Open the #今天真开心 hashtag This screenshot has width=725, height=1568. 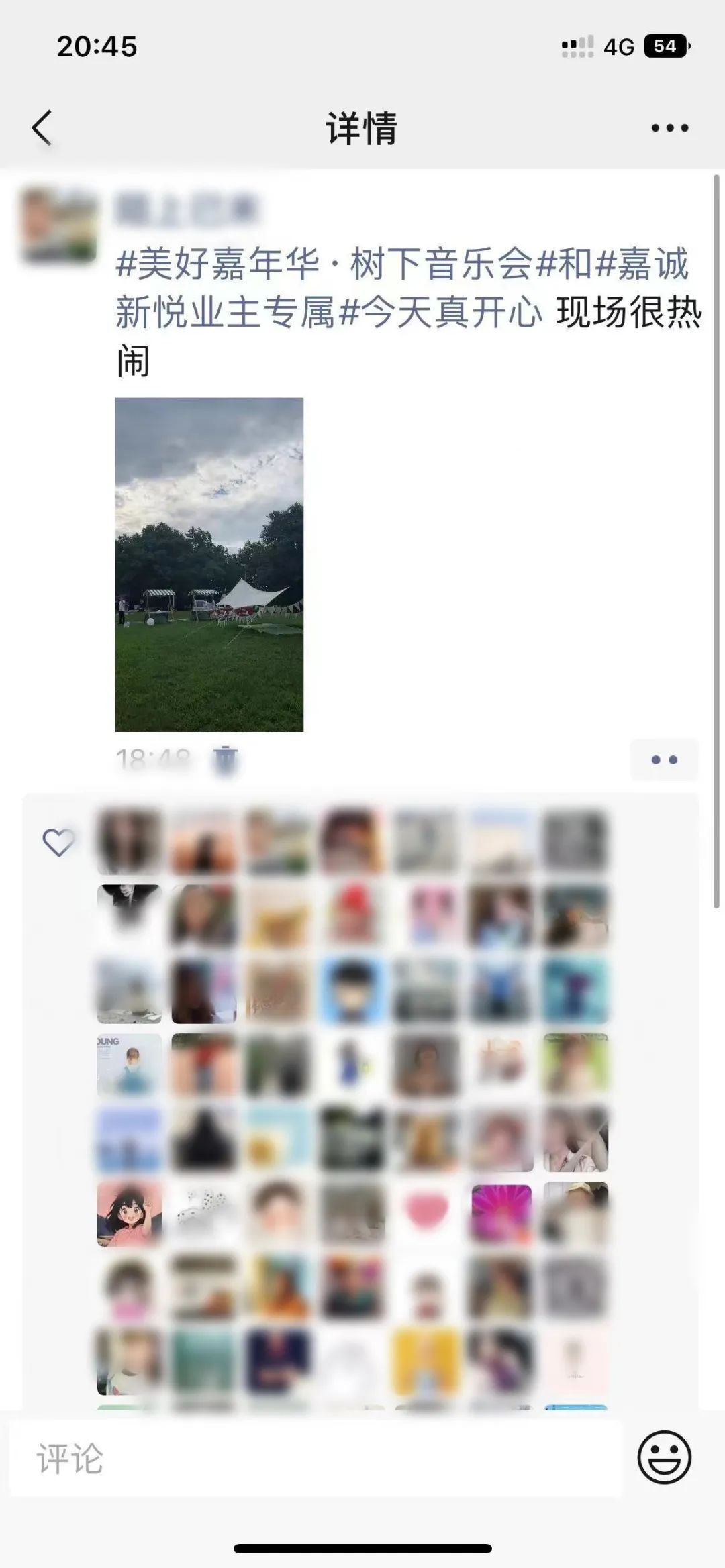point(440,313)
